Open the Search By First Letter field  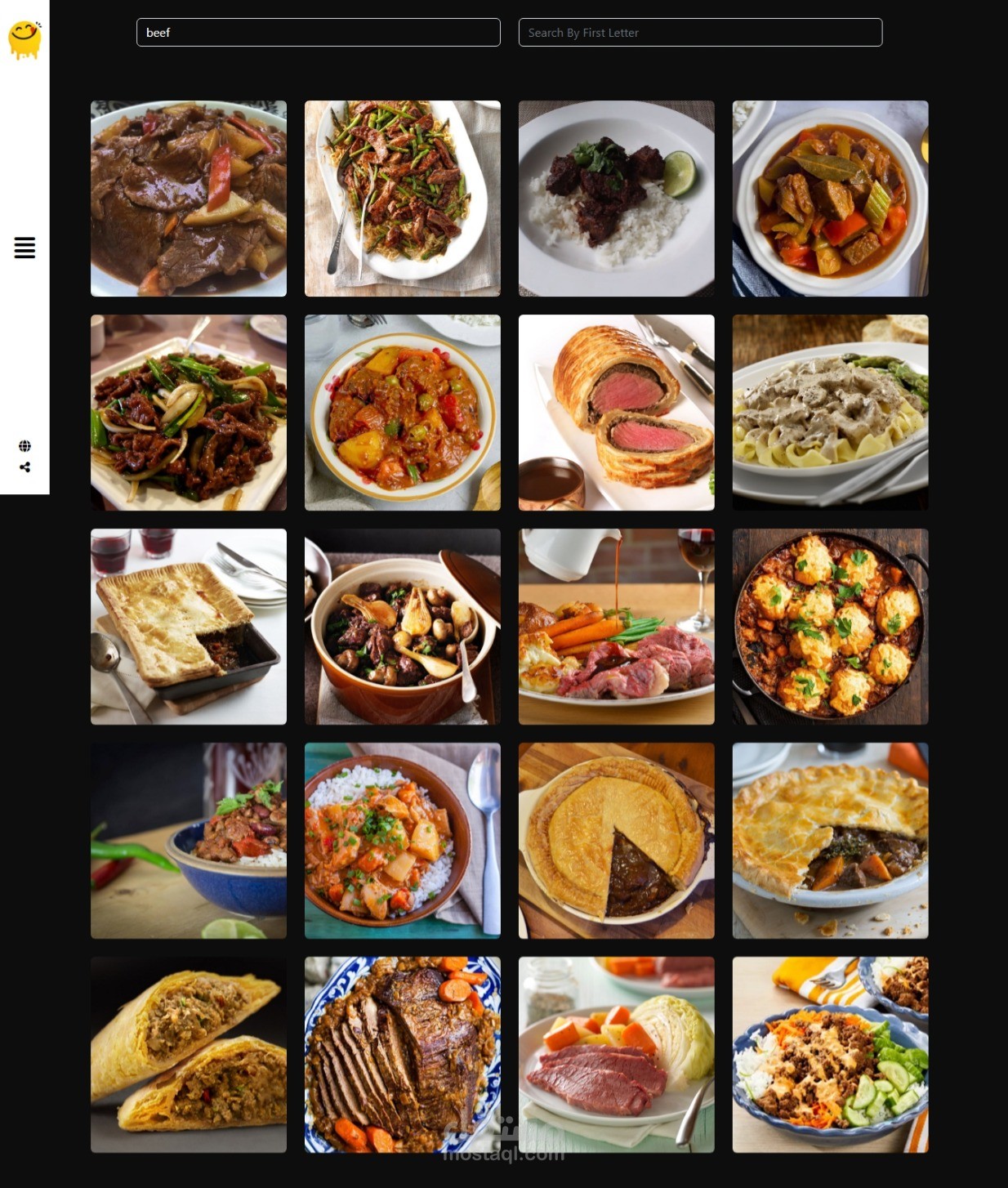[699, 32]
